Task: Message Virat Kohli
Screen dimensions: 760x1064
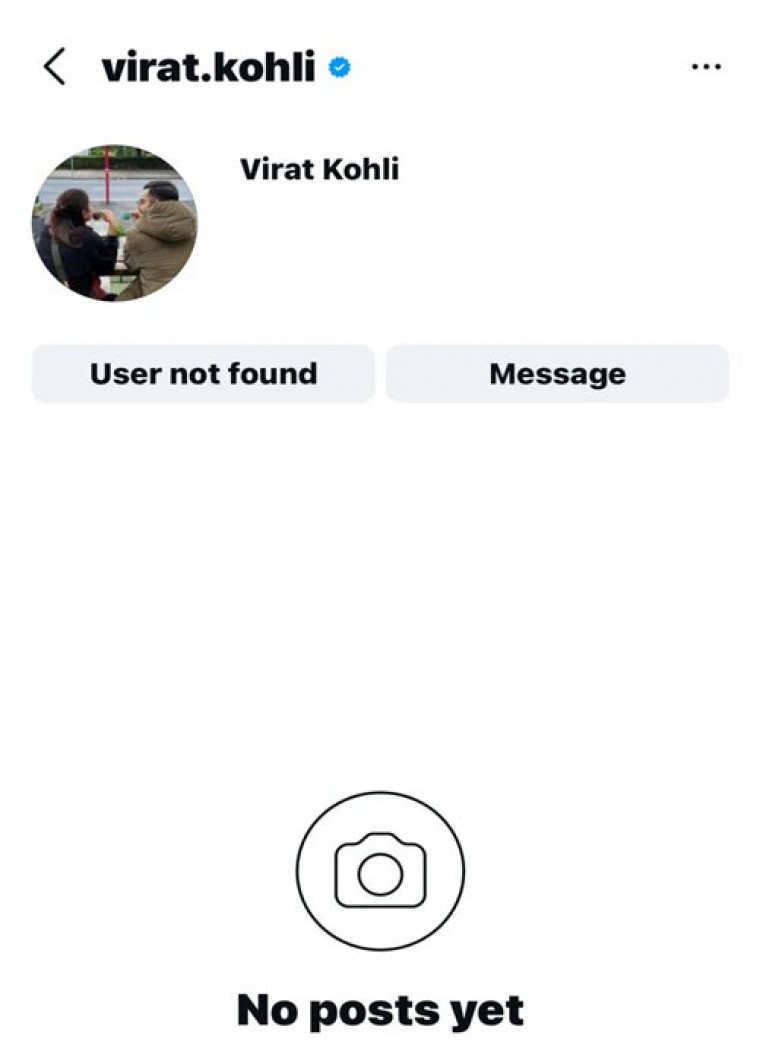Action: [x=557, y=374]
